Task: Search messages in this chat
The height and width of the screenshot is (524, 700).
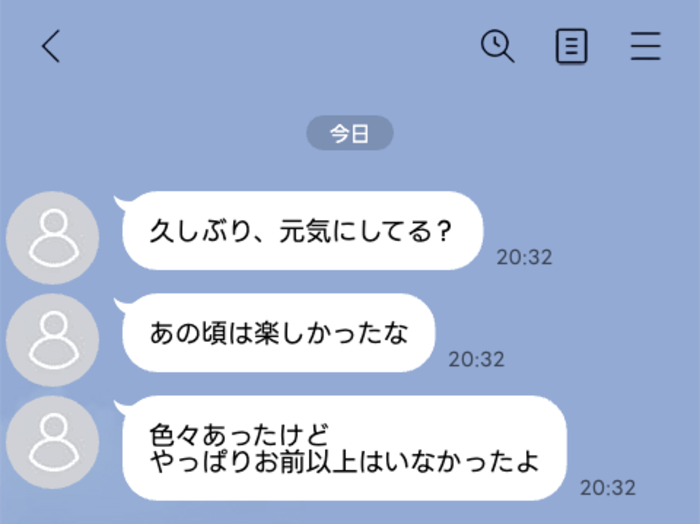Action: (x=497, y=46)
